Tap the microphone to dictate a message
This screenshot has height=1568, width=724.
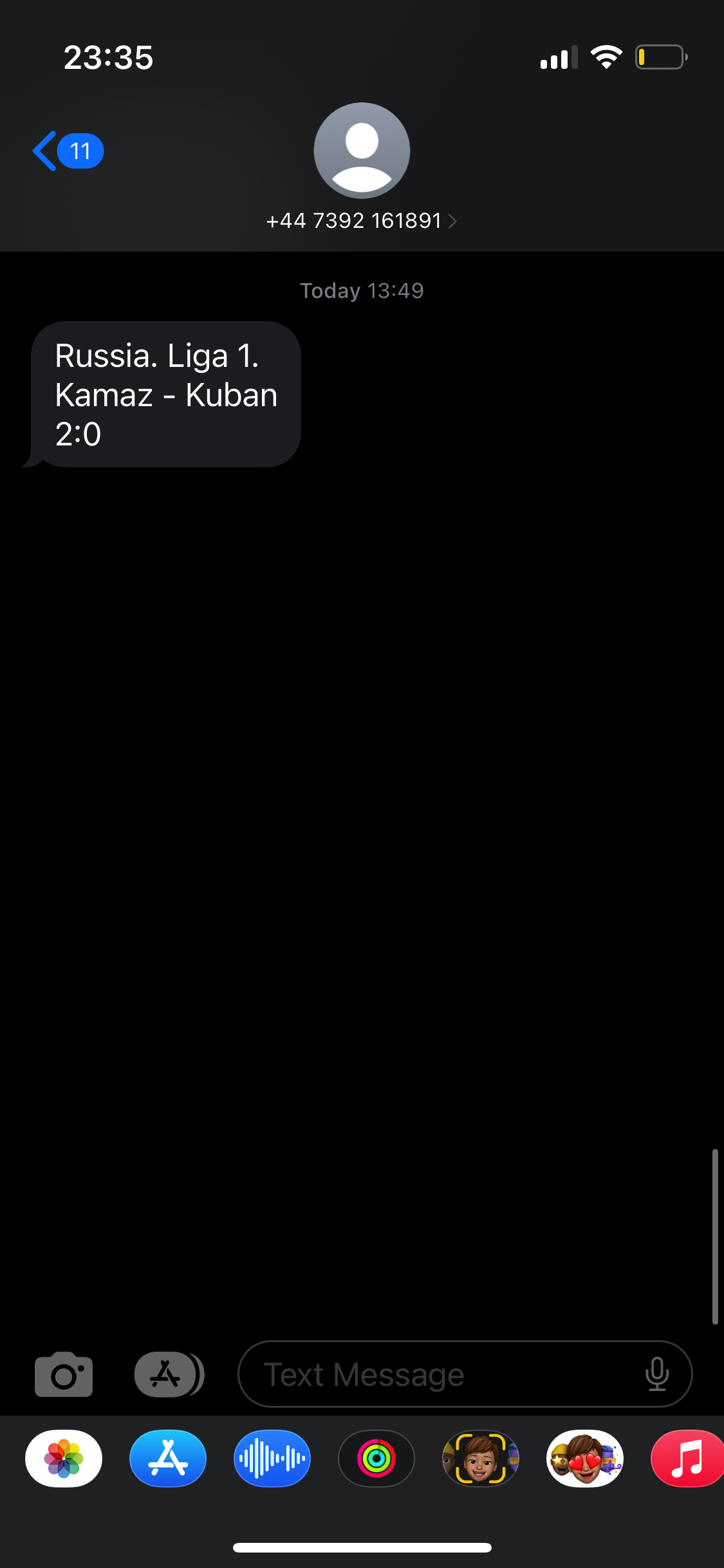657,1374
